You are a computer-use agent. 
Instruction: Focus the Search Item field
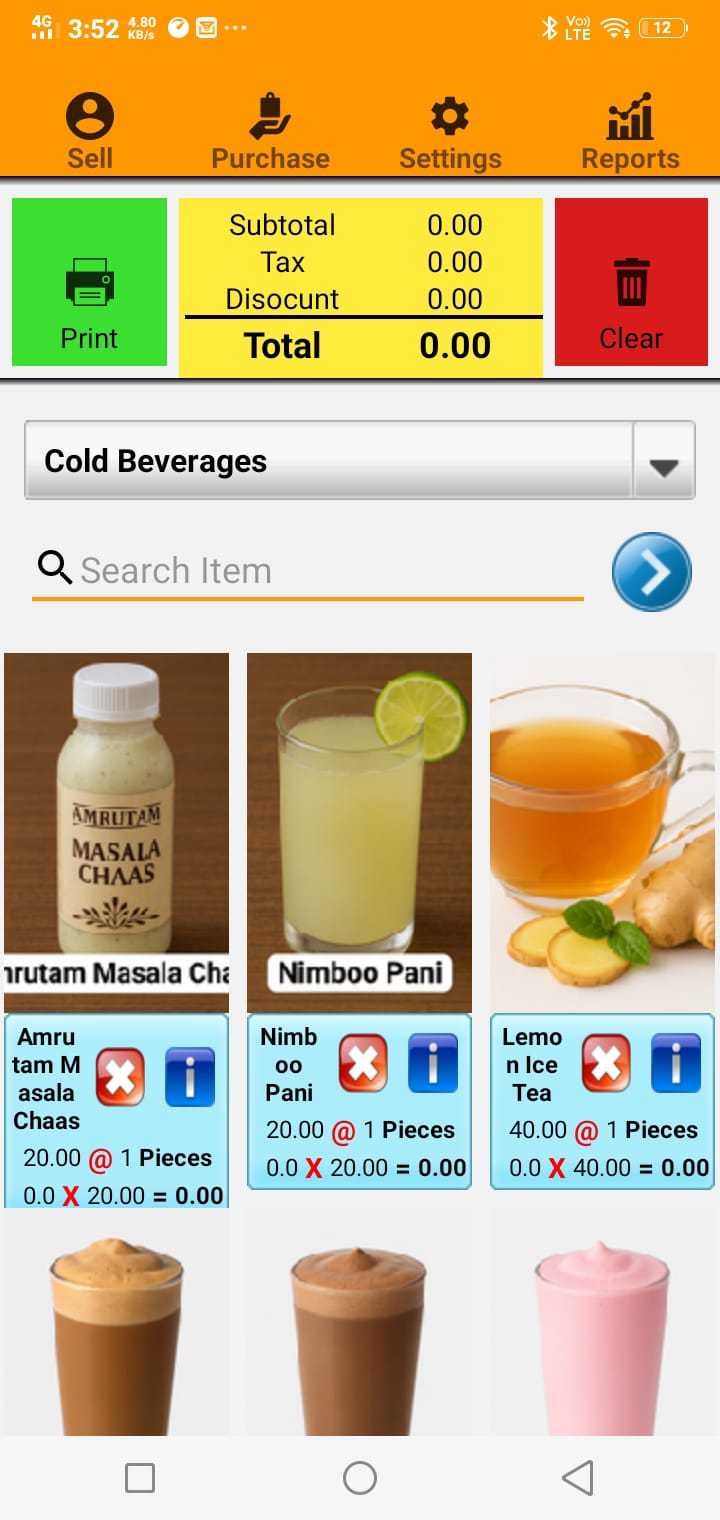point(320,570)
